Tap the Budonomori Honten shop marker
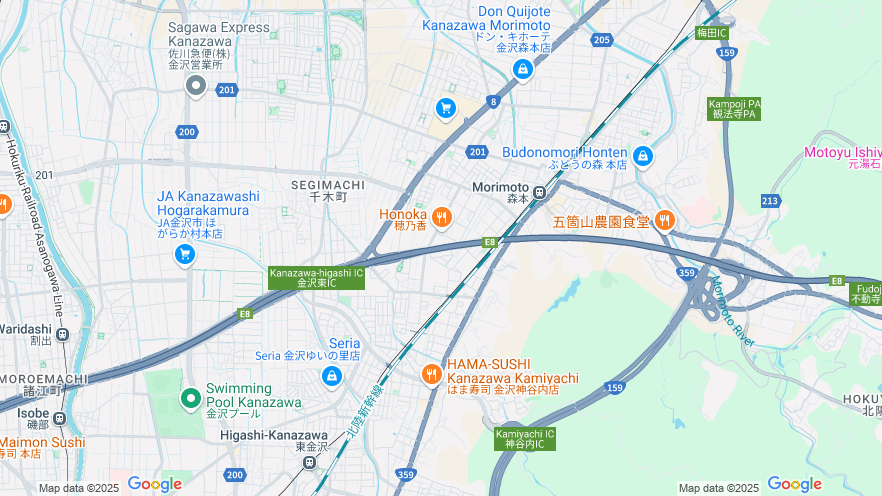The height and width of the screenshot is (496, 882). (x=643, y=156)
